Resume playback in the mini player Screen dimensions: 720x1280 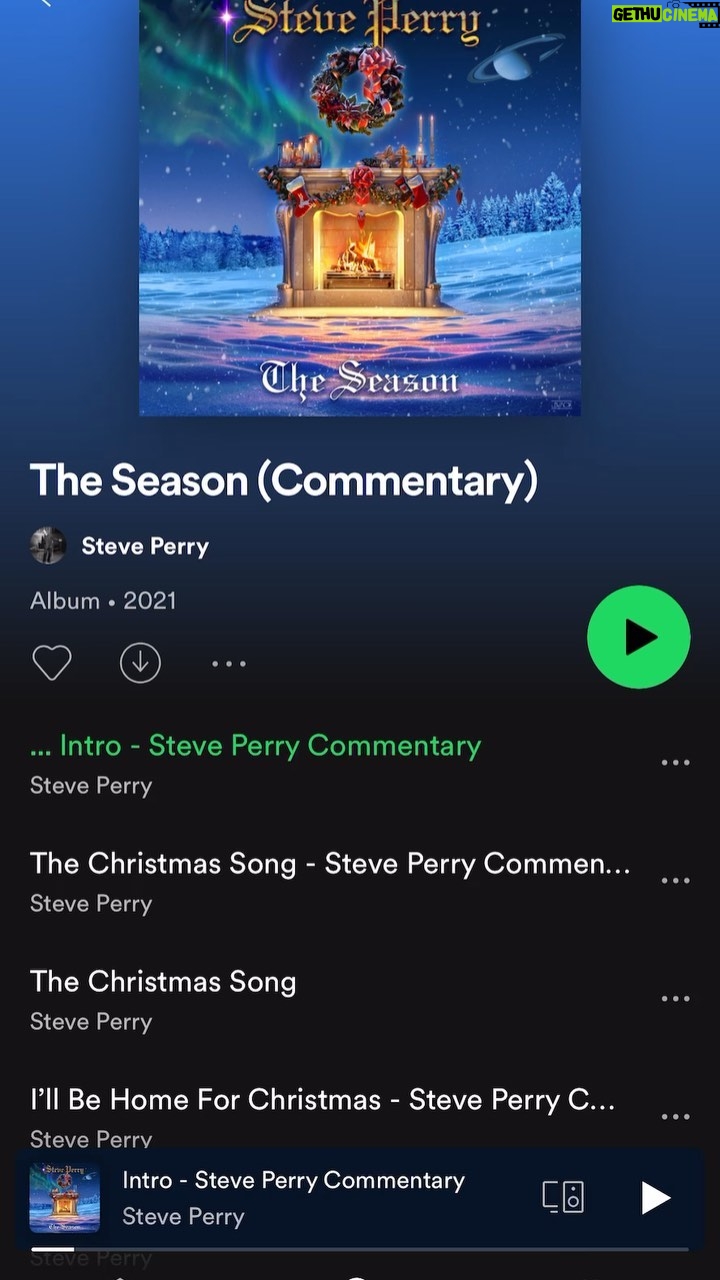(x=655, y=1197)
